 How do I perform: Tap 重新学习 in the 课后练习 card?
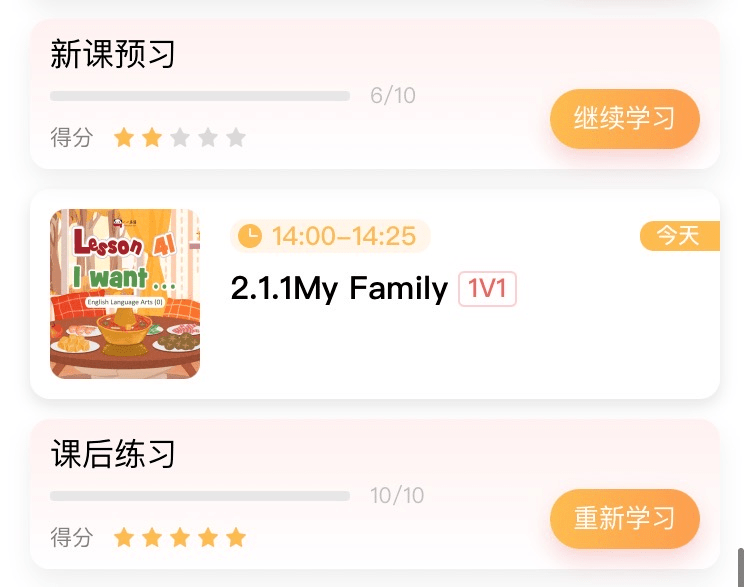pos(624,518)
